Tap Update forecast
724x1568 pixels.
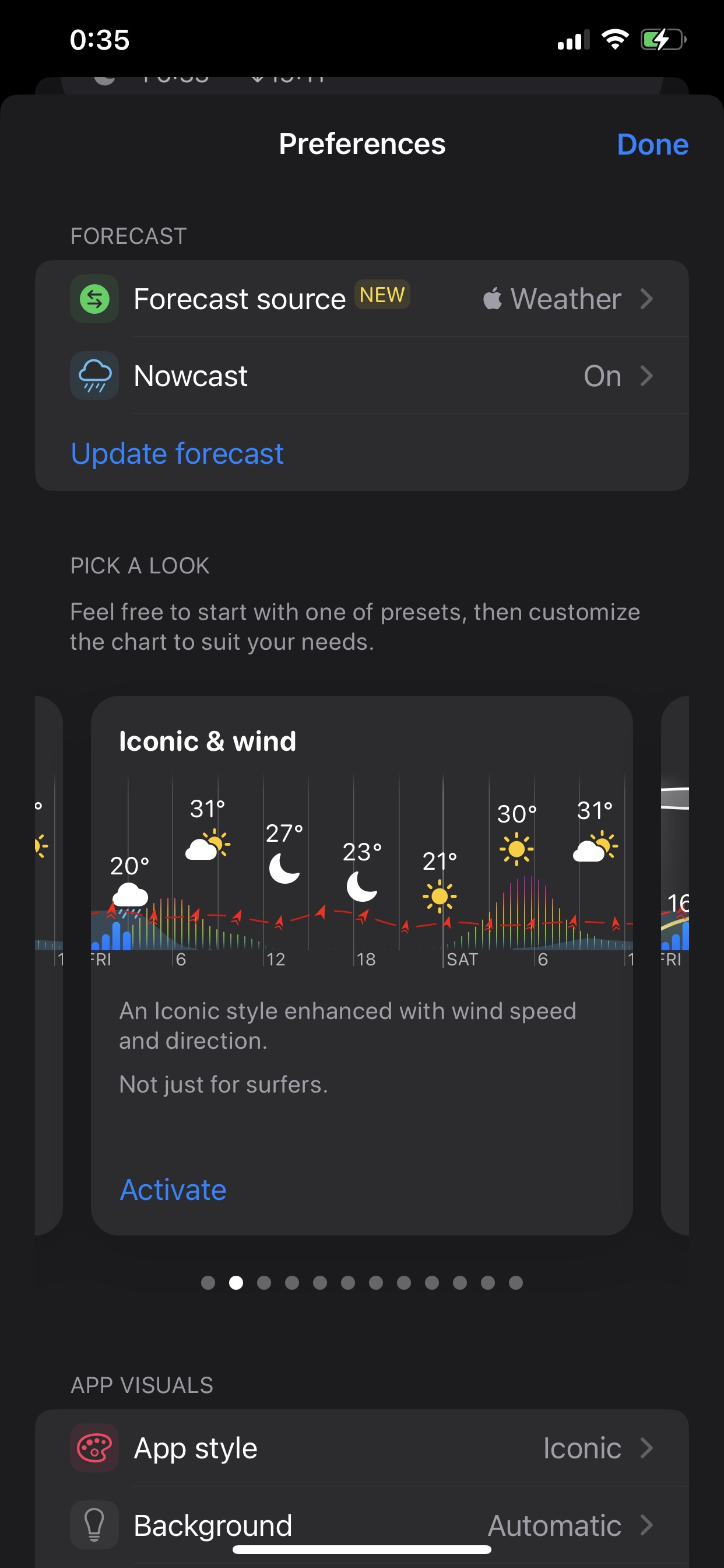click(x=177, y=453)
